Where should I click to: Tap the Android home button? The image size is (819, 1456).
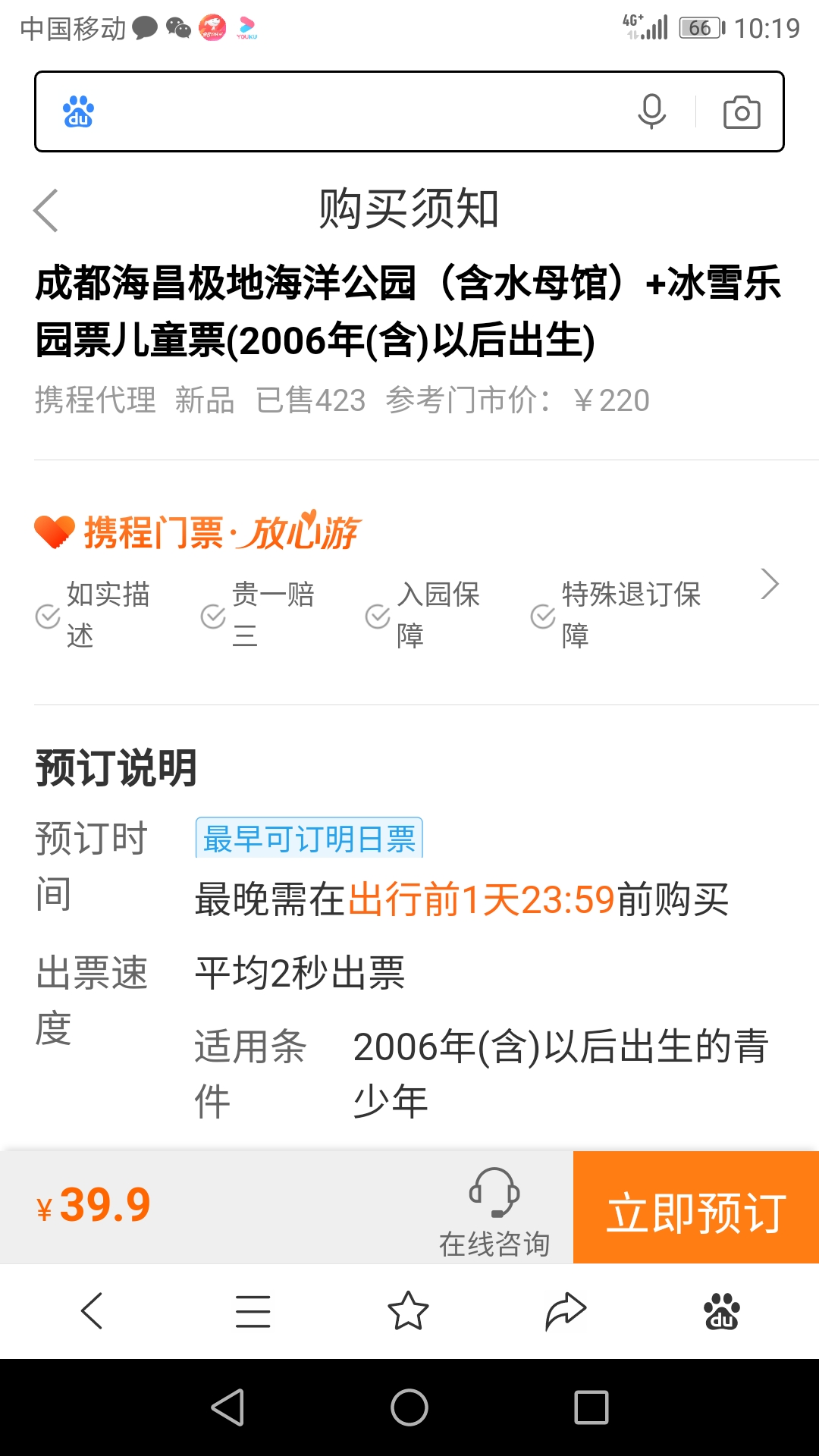tap(409, 1407)
